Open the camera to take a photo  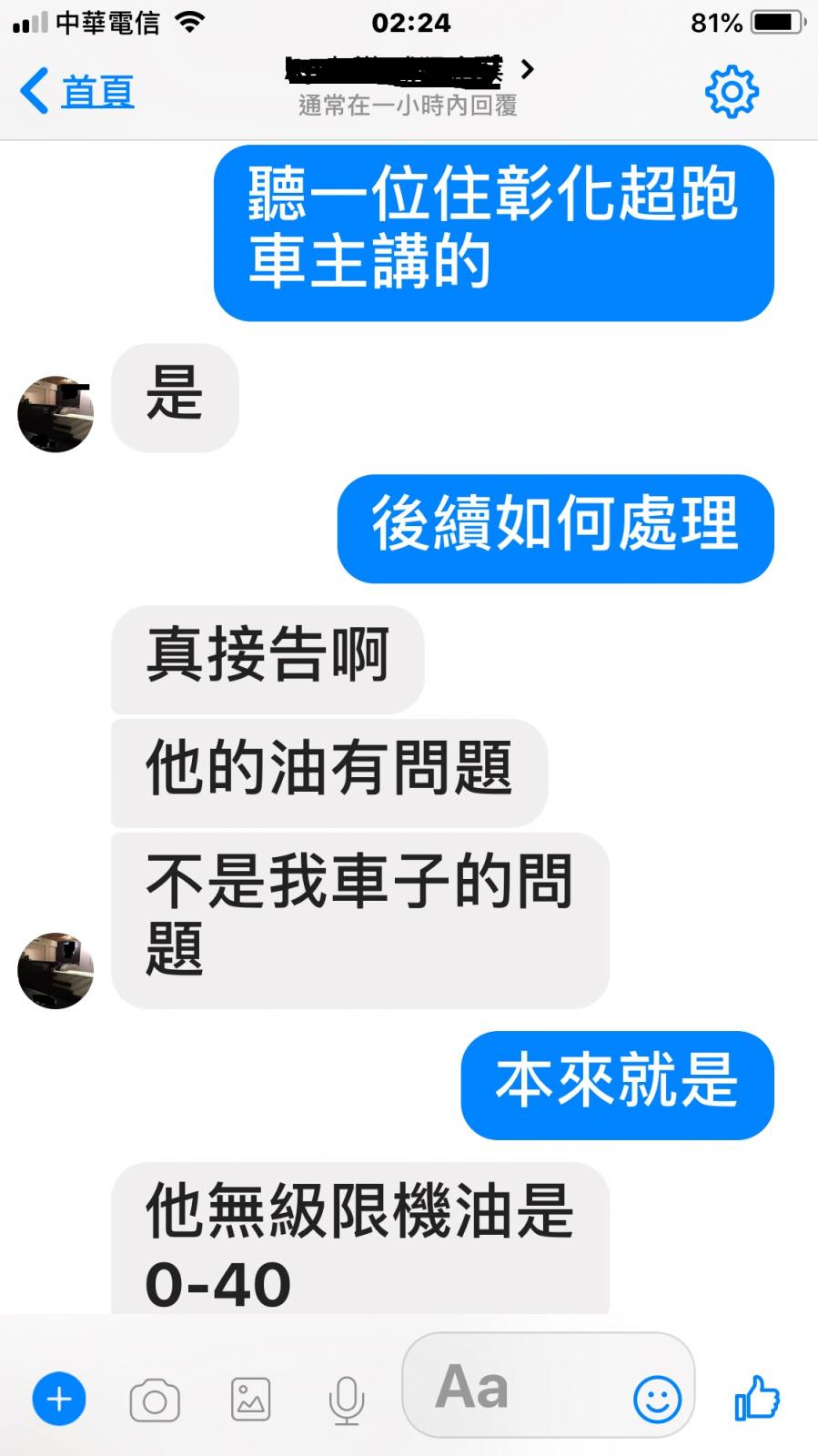[x=155, y=1400]
